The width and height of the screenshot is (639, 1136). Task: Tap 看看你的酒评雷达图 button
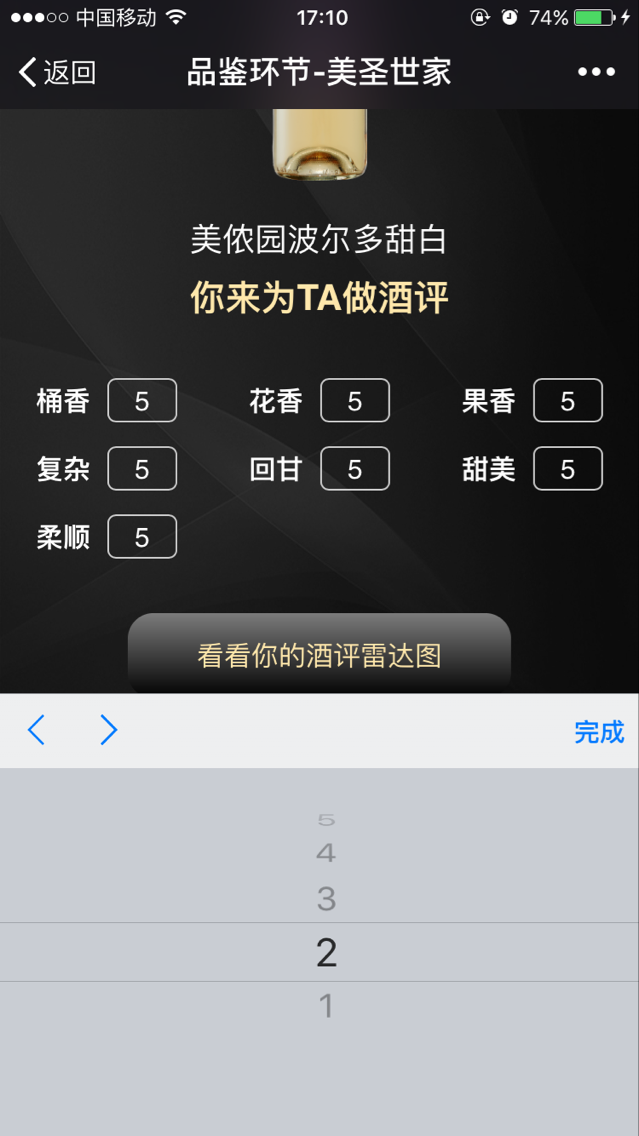click(x=319, y=655)
